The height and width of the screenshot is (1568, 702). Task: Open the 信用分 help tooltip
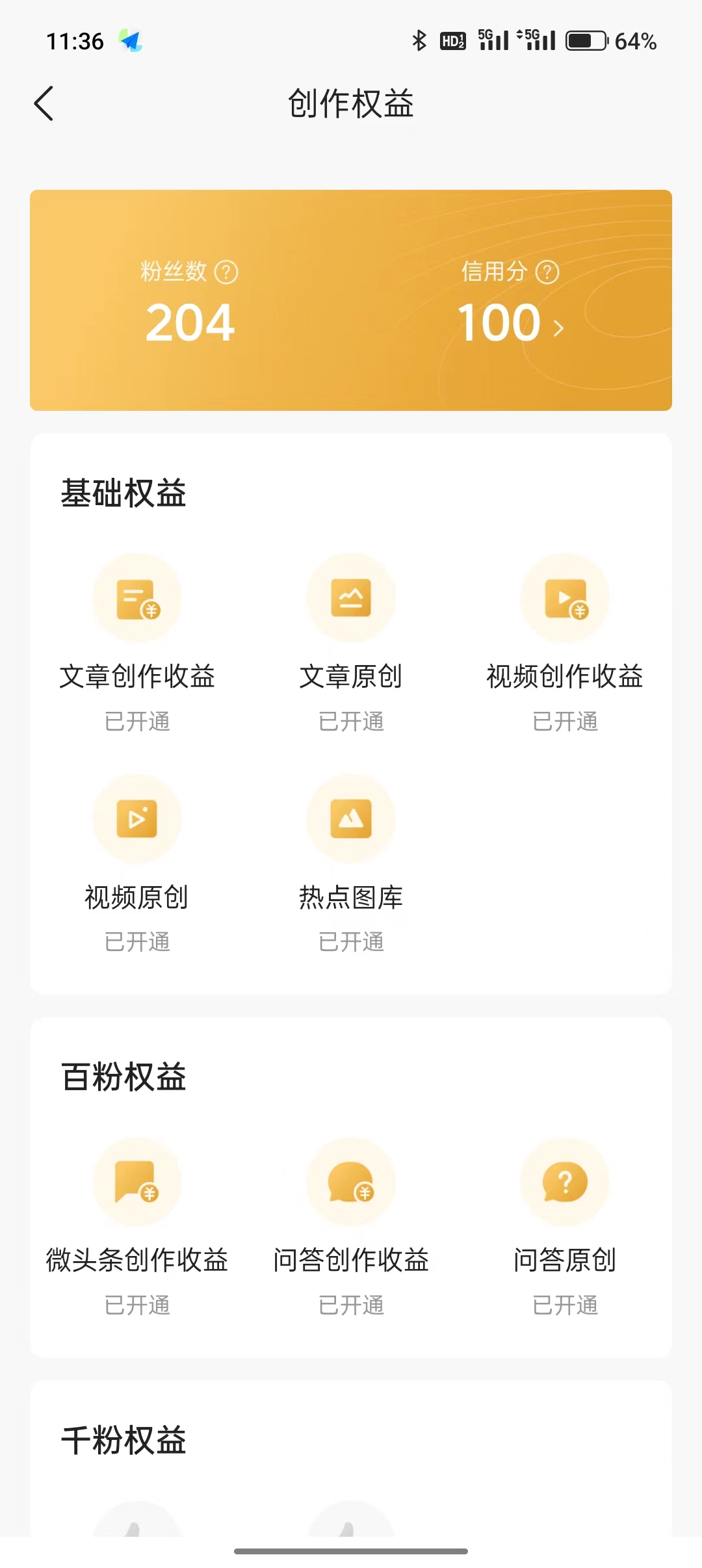point(548,273)
